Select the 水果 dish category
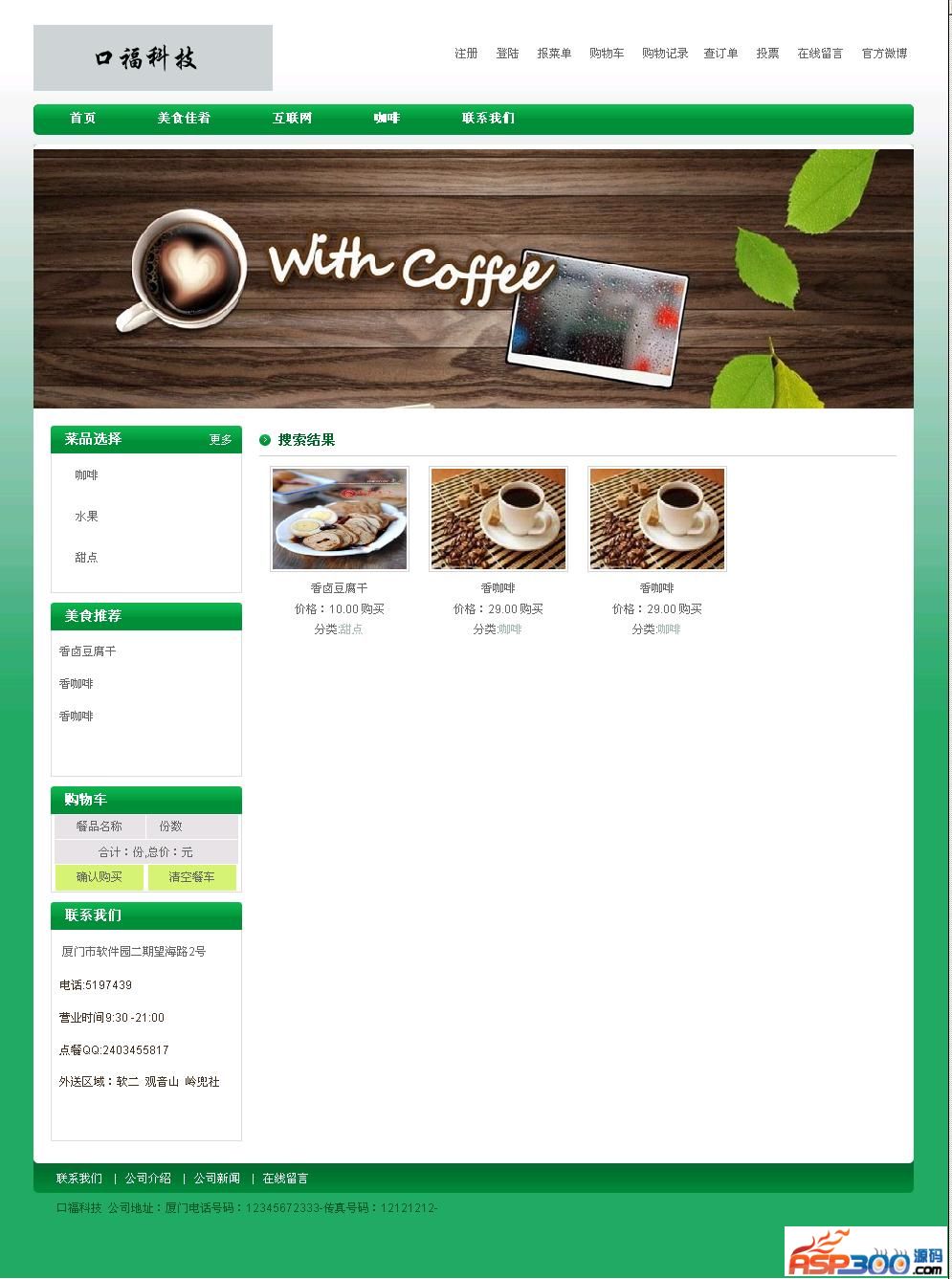Image resolution: width=952 pixels, height=1279 pixels. pos(87,517)
